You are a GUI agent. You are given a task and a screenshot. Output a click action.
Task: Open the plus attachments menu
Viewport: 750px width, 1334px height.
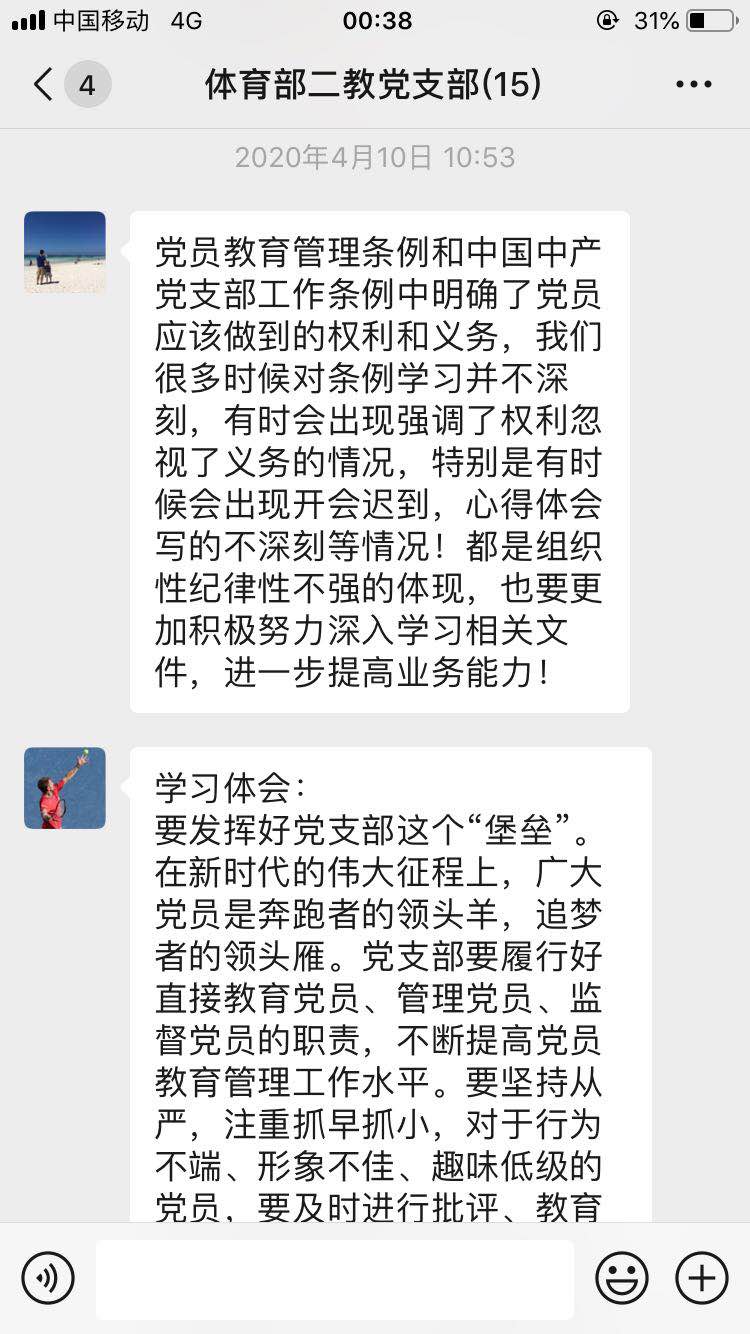(x=702, y=1278)
